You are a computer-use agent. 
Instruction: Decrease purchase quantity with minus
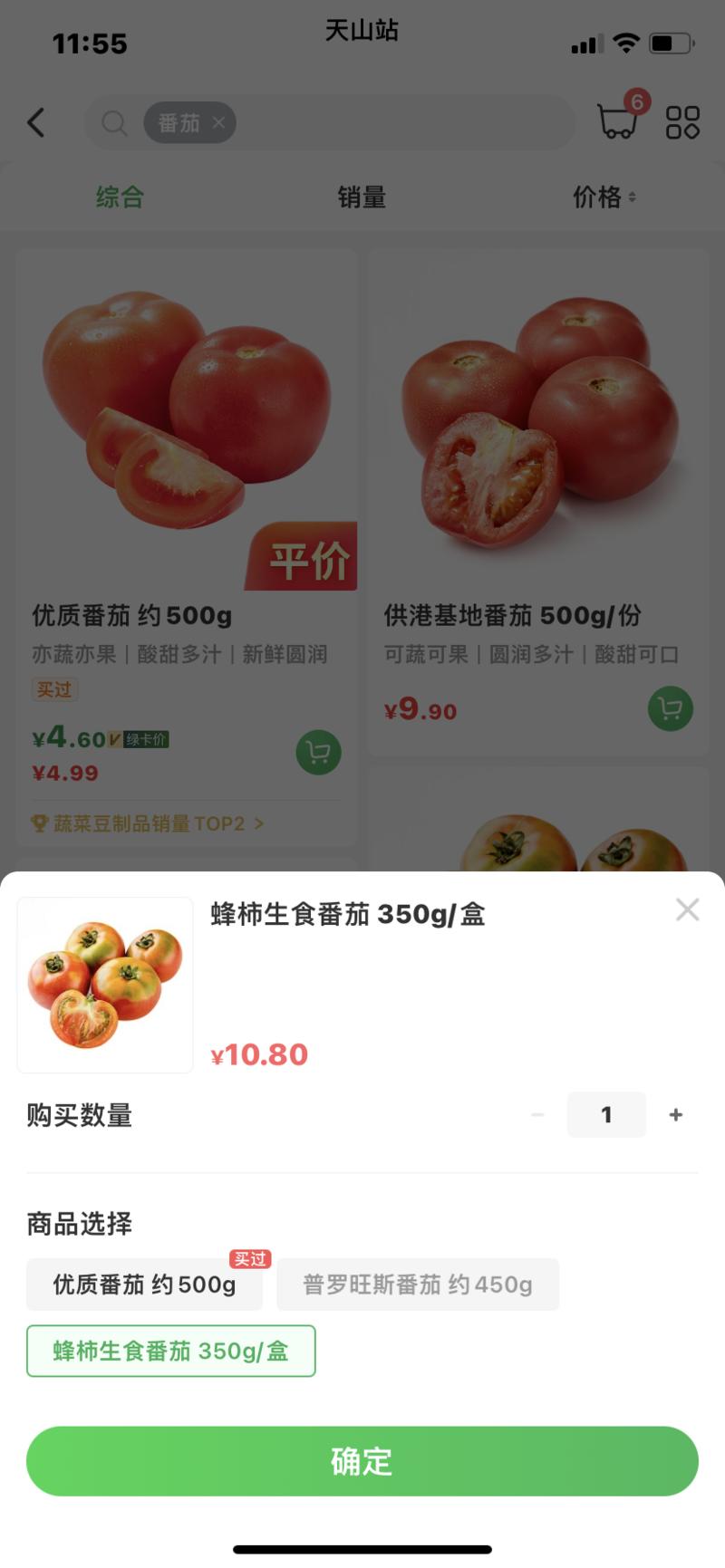point(537,1115)
